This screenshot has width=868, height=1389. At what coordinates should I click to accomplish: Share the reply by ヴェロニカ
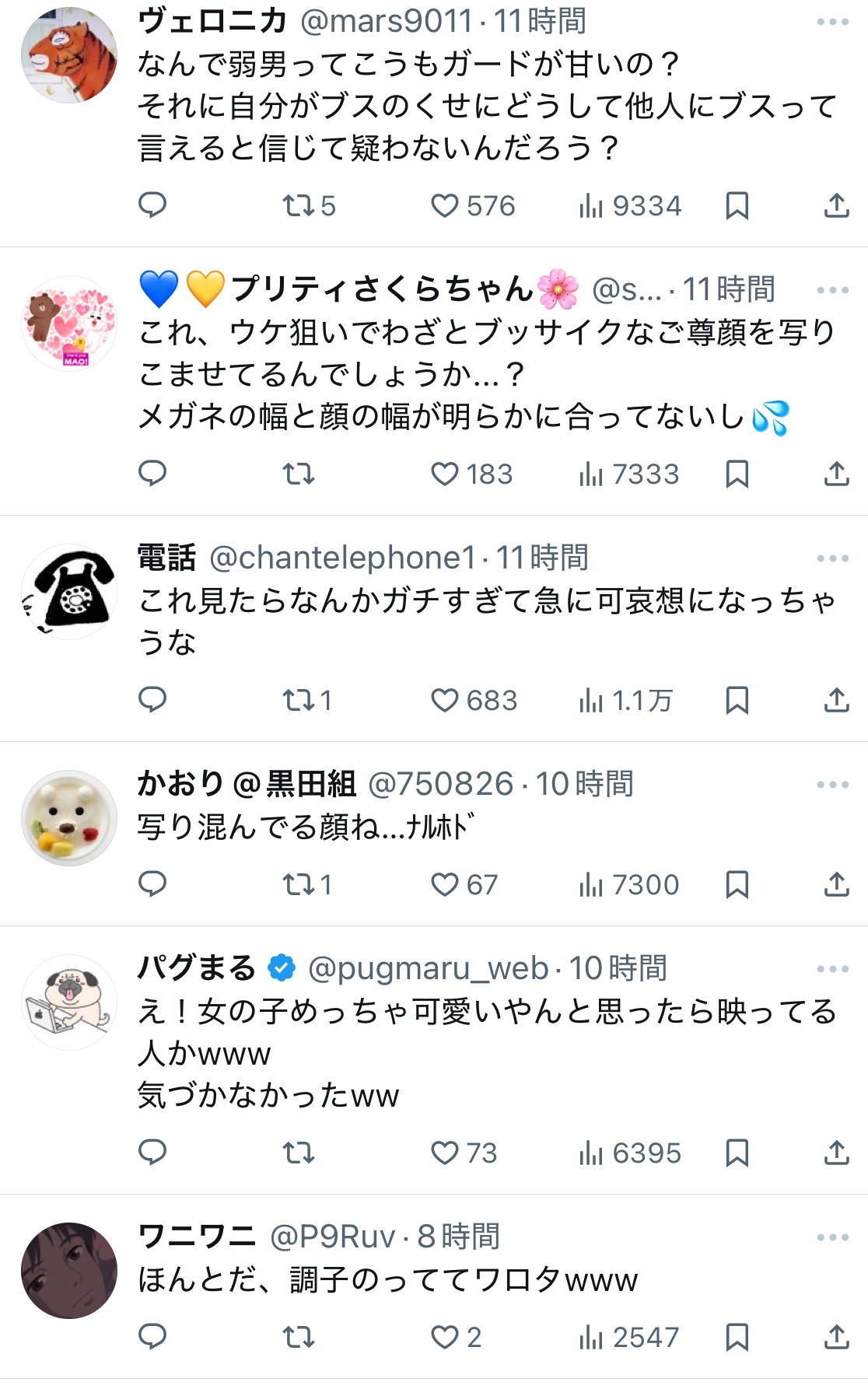(x=836, y=206)
